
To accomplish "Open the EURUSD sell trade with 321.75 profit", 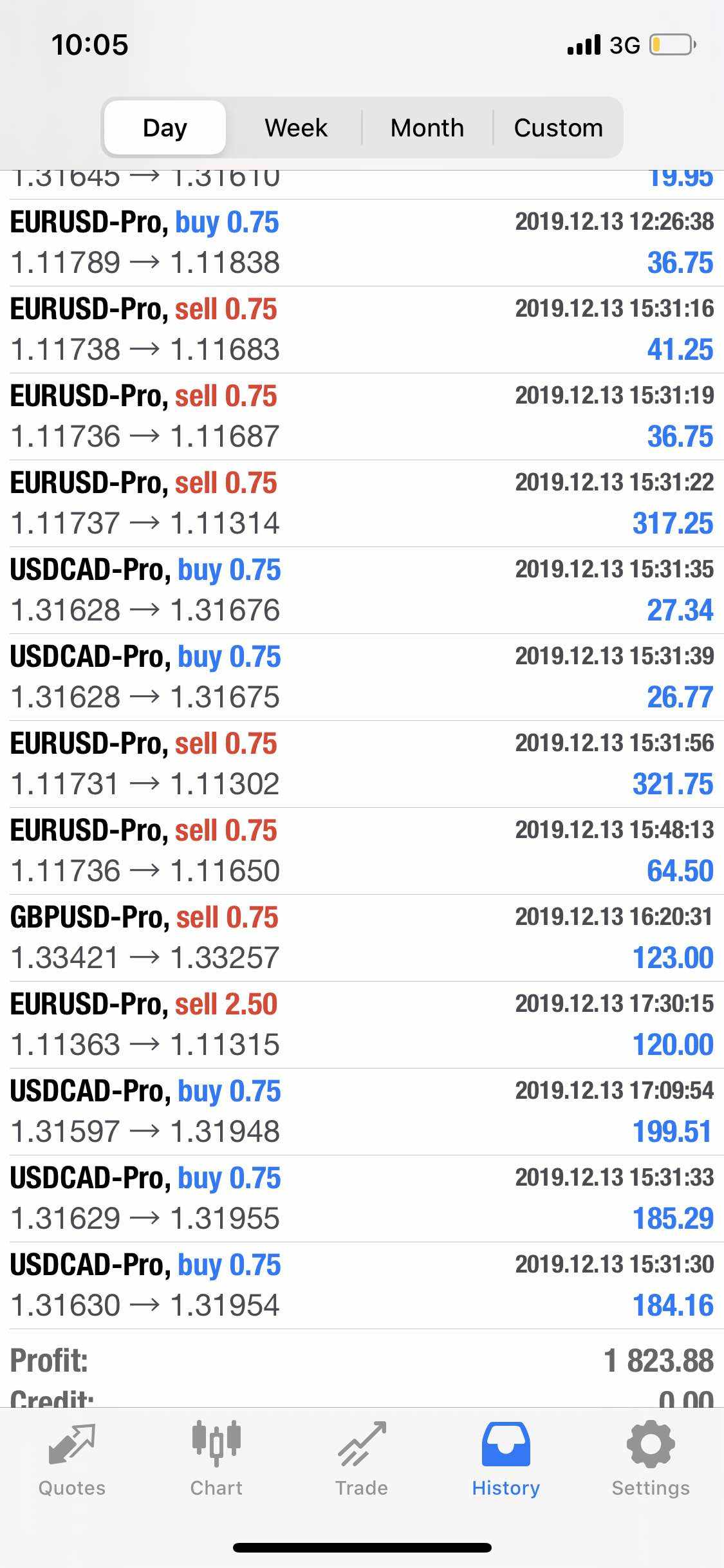I will (362, 764).
